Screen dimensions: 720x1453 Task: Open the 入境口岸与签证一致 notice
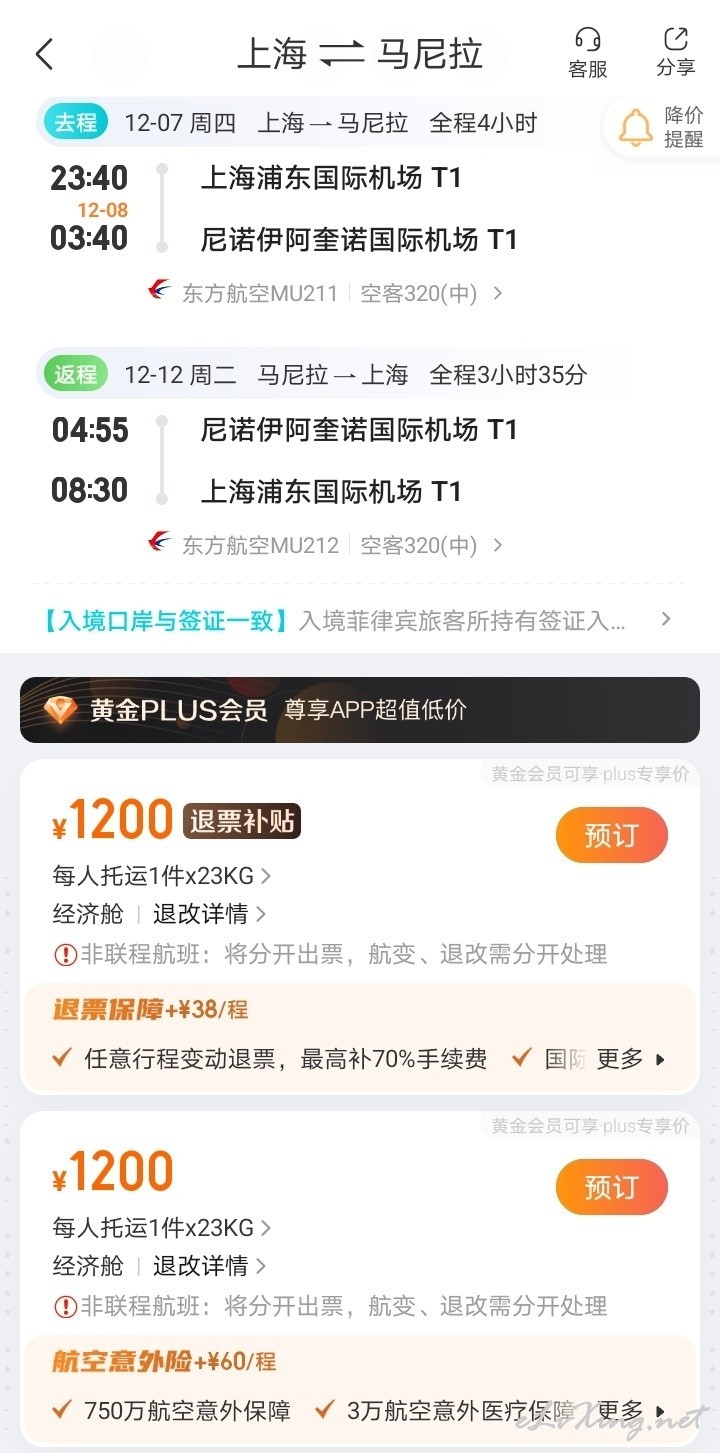point(357,620)
